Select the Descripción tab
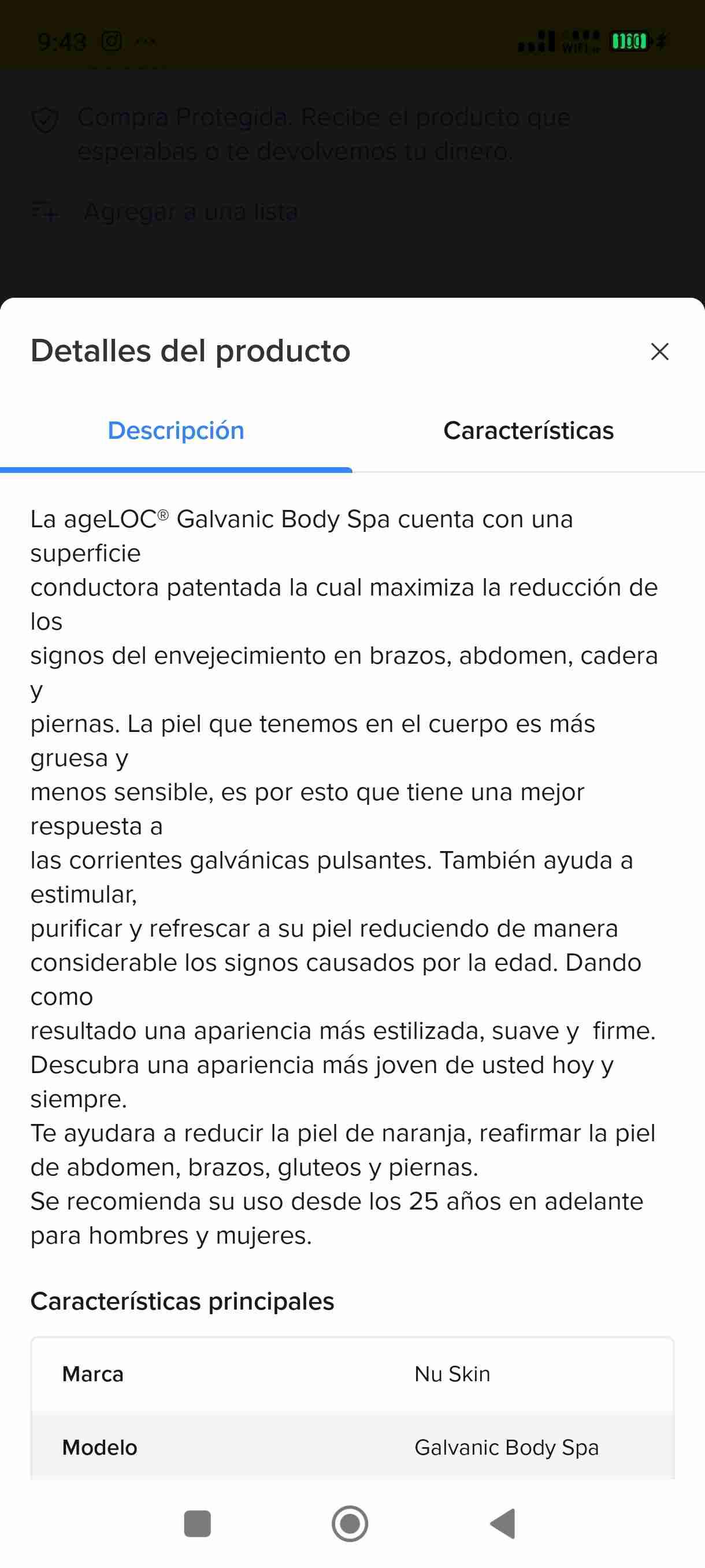Viewport: 705px width, 1568px height. coord(176,430)
